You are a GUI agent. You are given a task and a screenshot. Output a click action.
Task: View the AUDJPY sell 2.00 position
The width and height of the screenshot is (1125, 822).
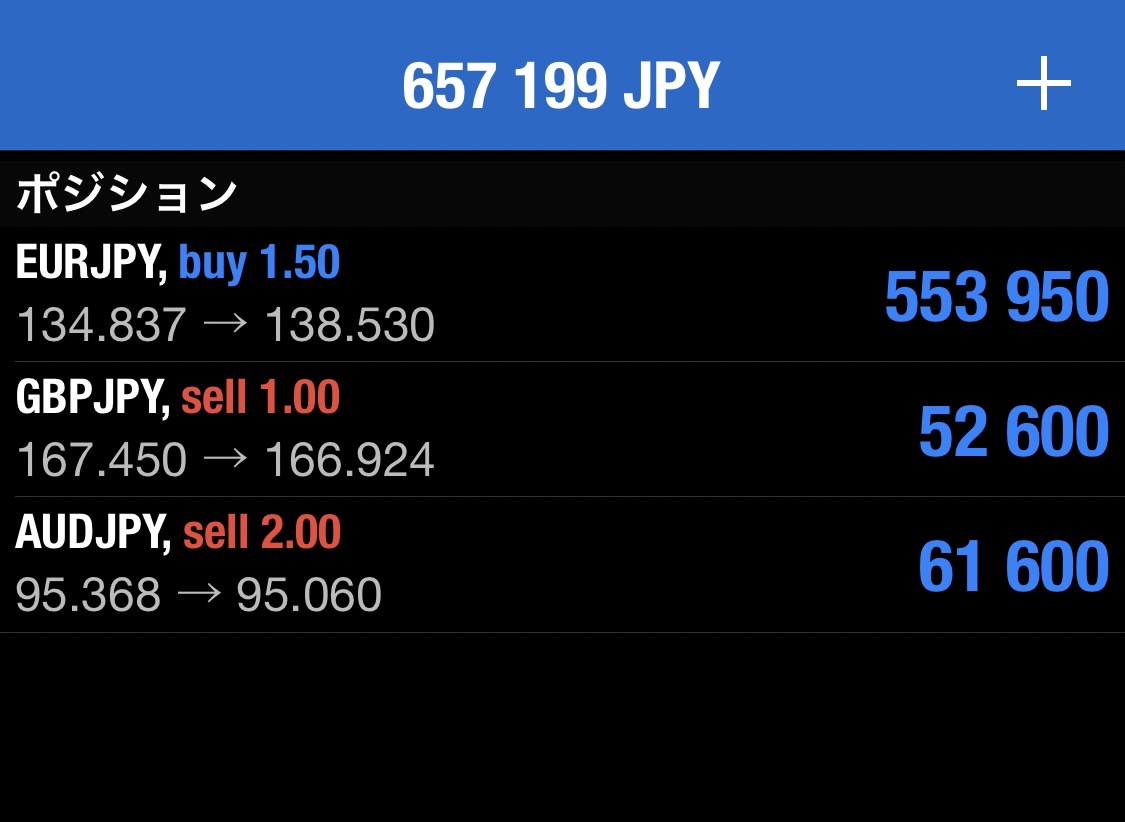tap(562, 565)
